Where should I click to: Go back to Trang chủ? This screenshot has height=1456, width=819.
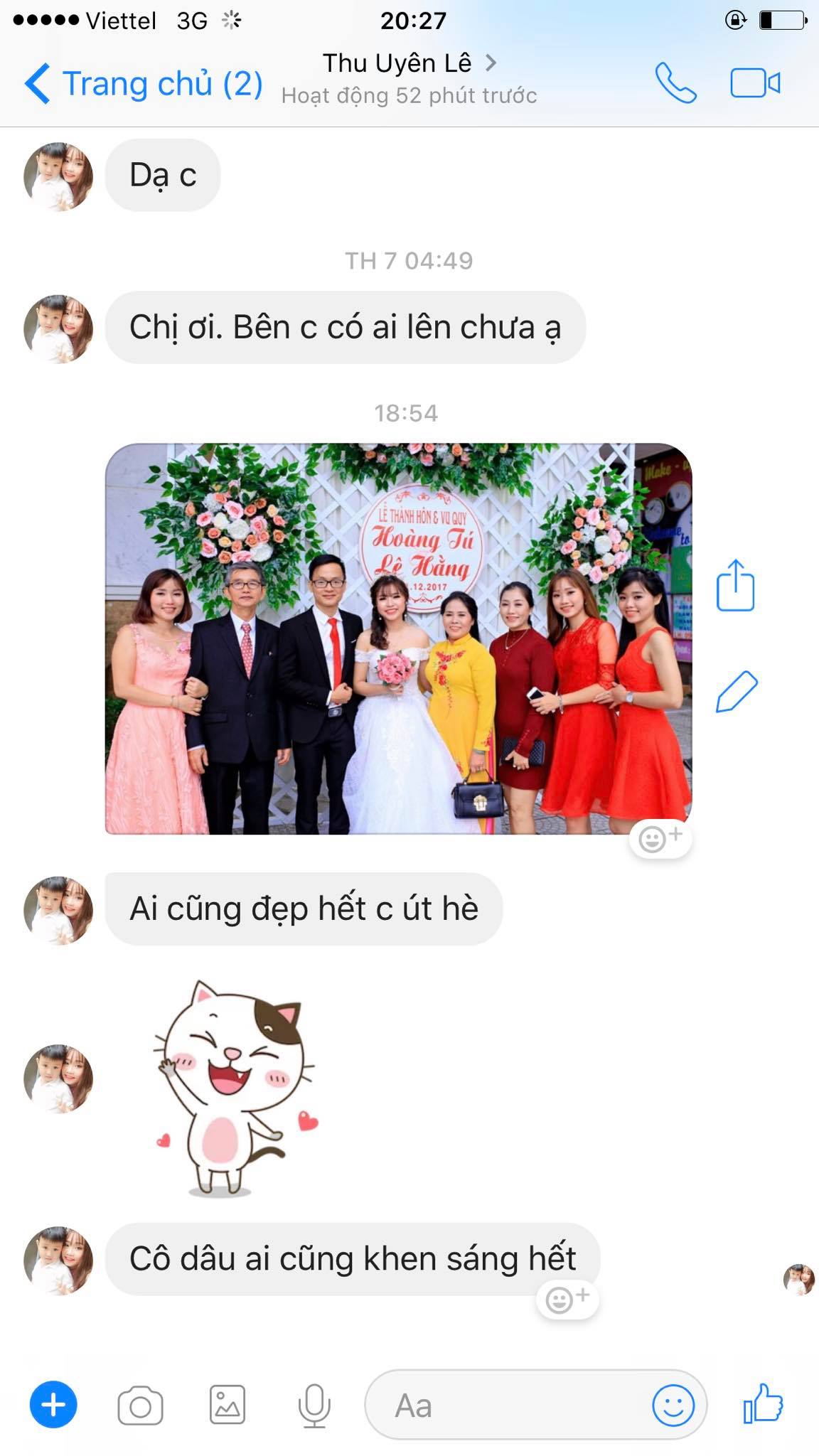[x=144, y=84]
